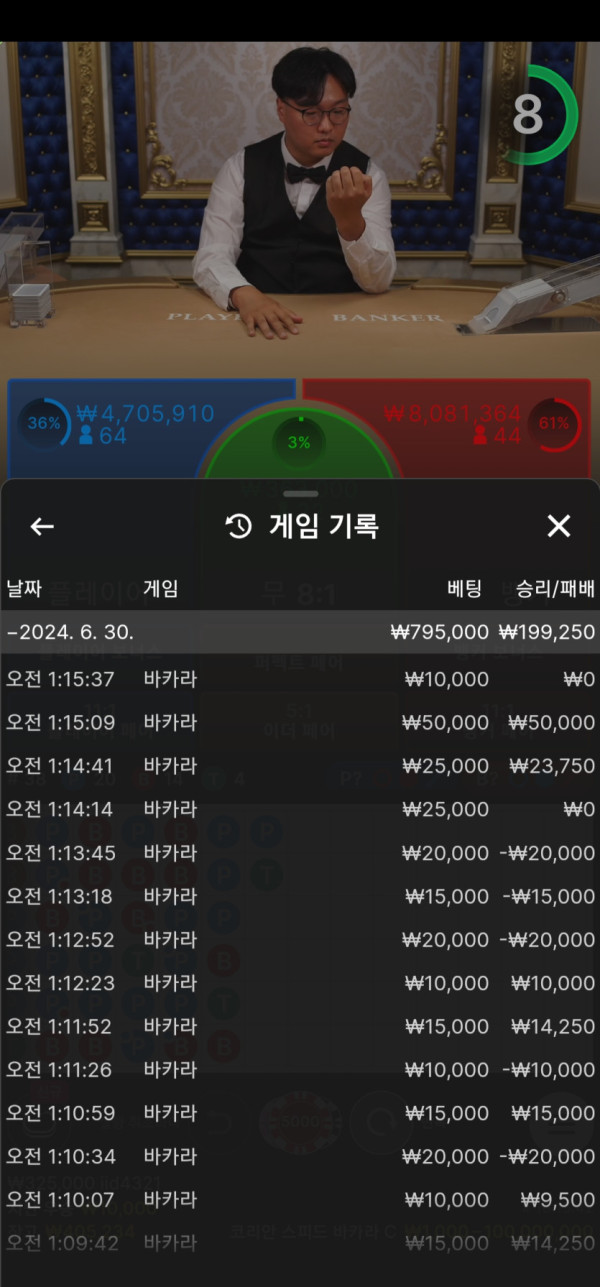The width and height of the screenshot is (600, 1287).
Task: Open the 오전 1:15:37 baccarat round details
Action: pos(300,679)
